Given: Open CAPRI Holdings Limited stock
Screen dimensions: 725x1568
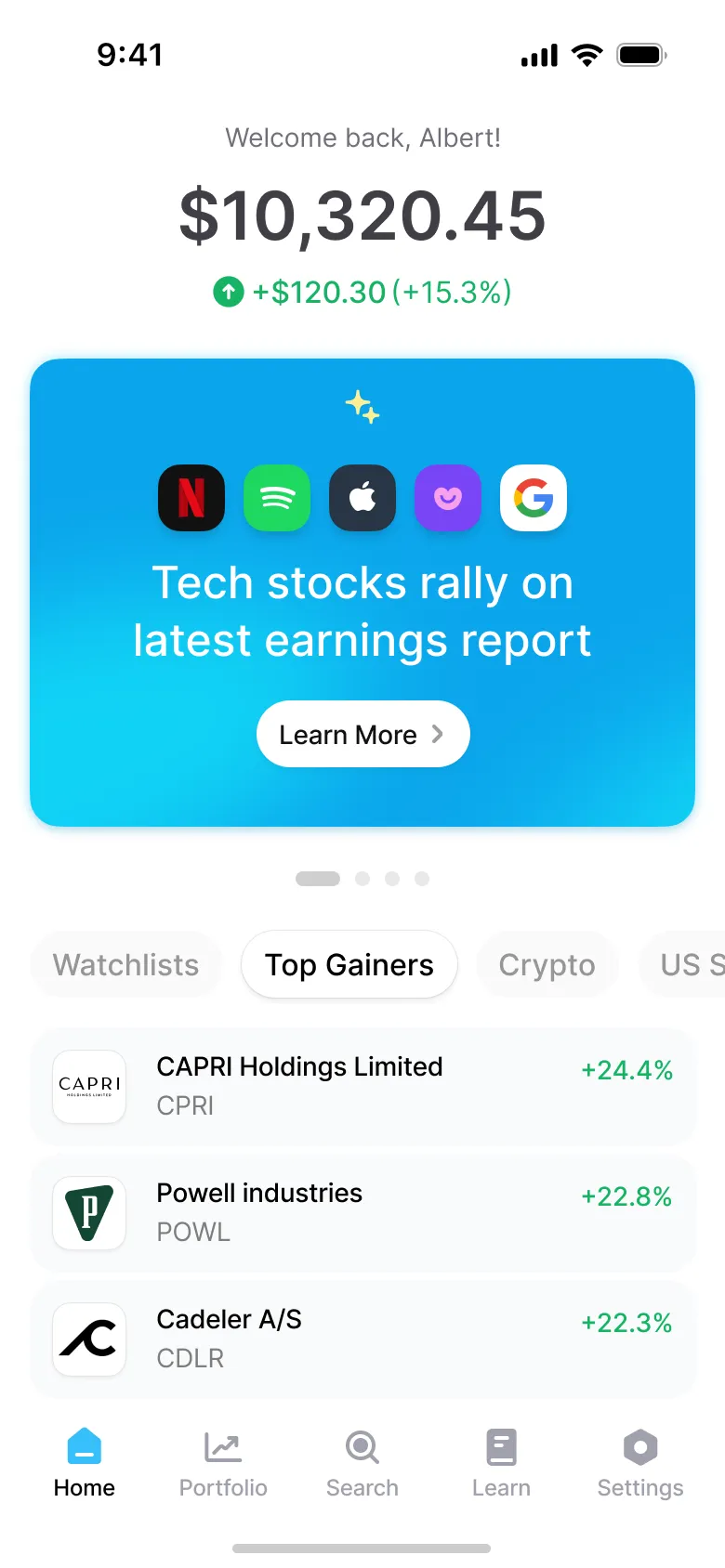Looking at the screenshot, I should click(x=362, y=1086).
